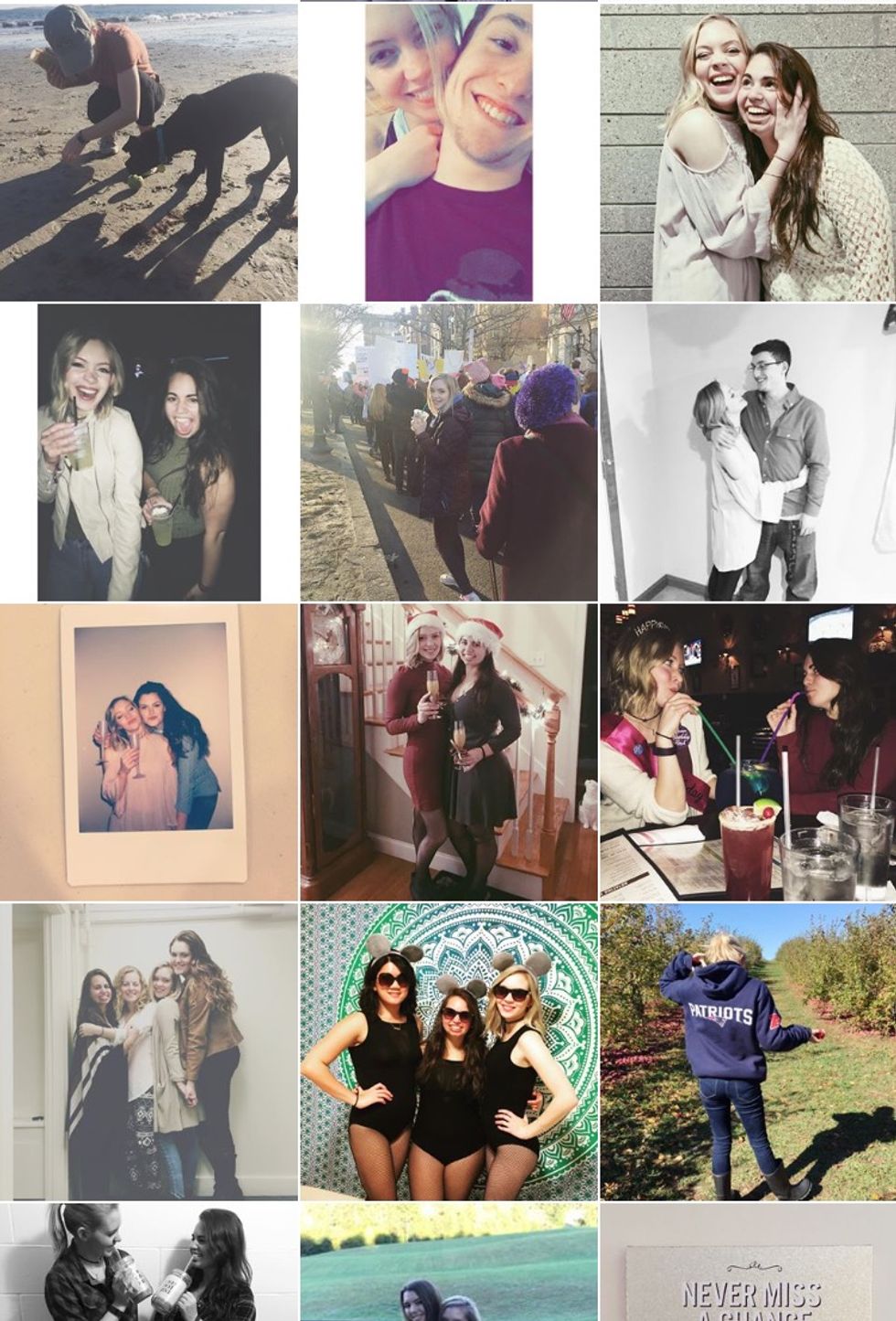This screenshot has height=1321, width=896.
Task: Open photo of two women laughing by a brick wall
Action: [x=748, y=152]
